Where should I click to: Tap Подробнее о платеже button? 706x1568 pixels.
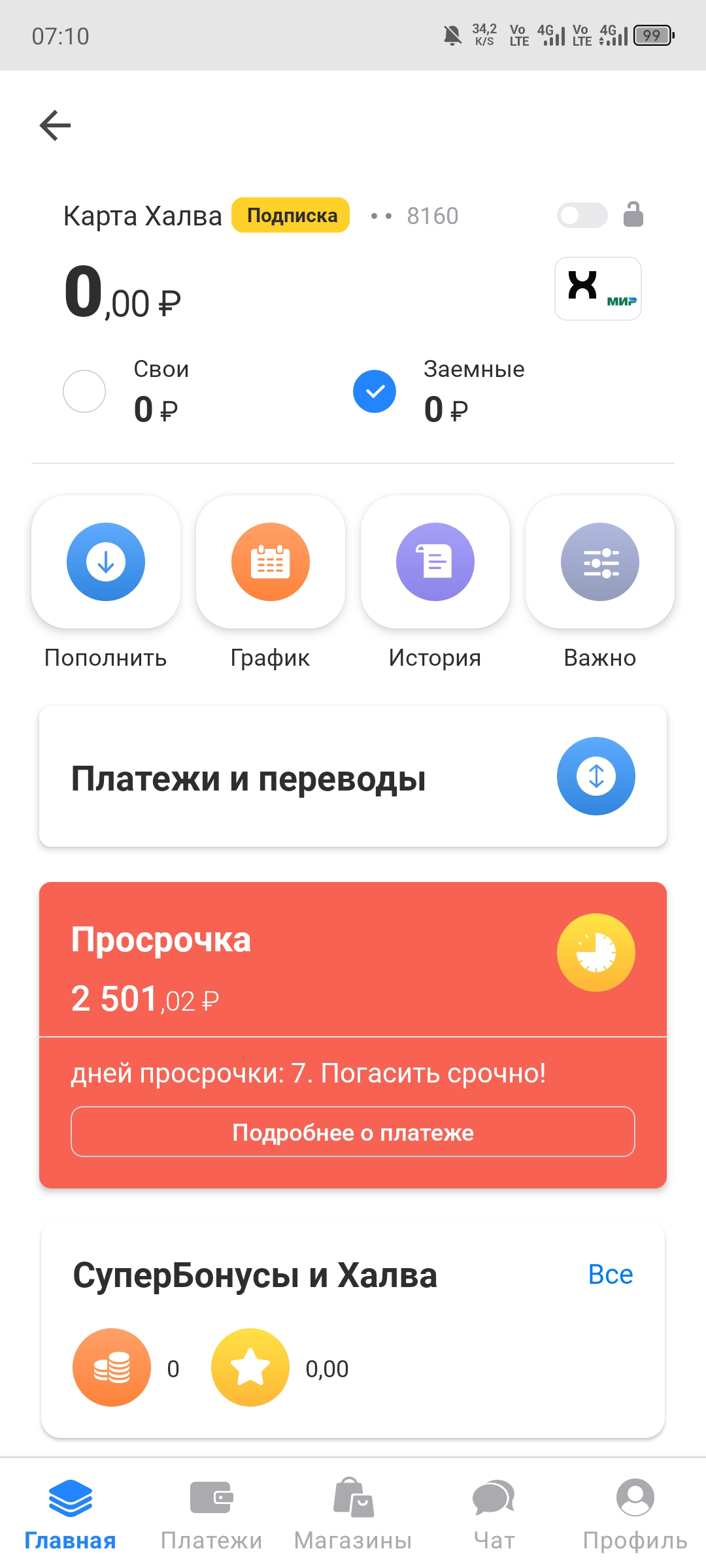coord(352,1132)
